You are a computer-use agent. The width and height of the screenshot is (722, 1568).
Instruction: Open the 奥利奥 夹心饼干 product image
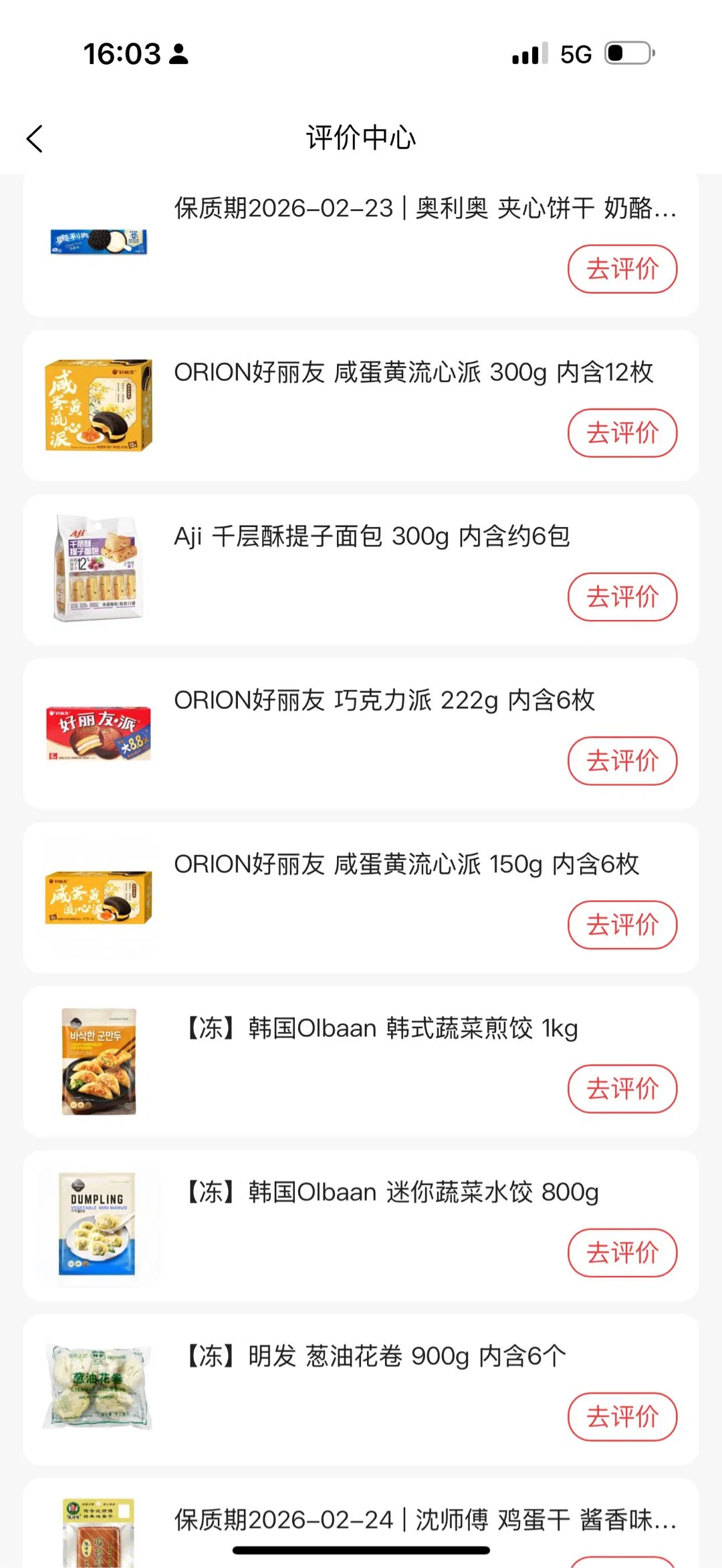tap(99, 241)
